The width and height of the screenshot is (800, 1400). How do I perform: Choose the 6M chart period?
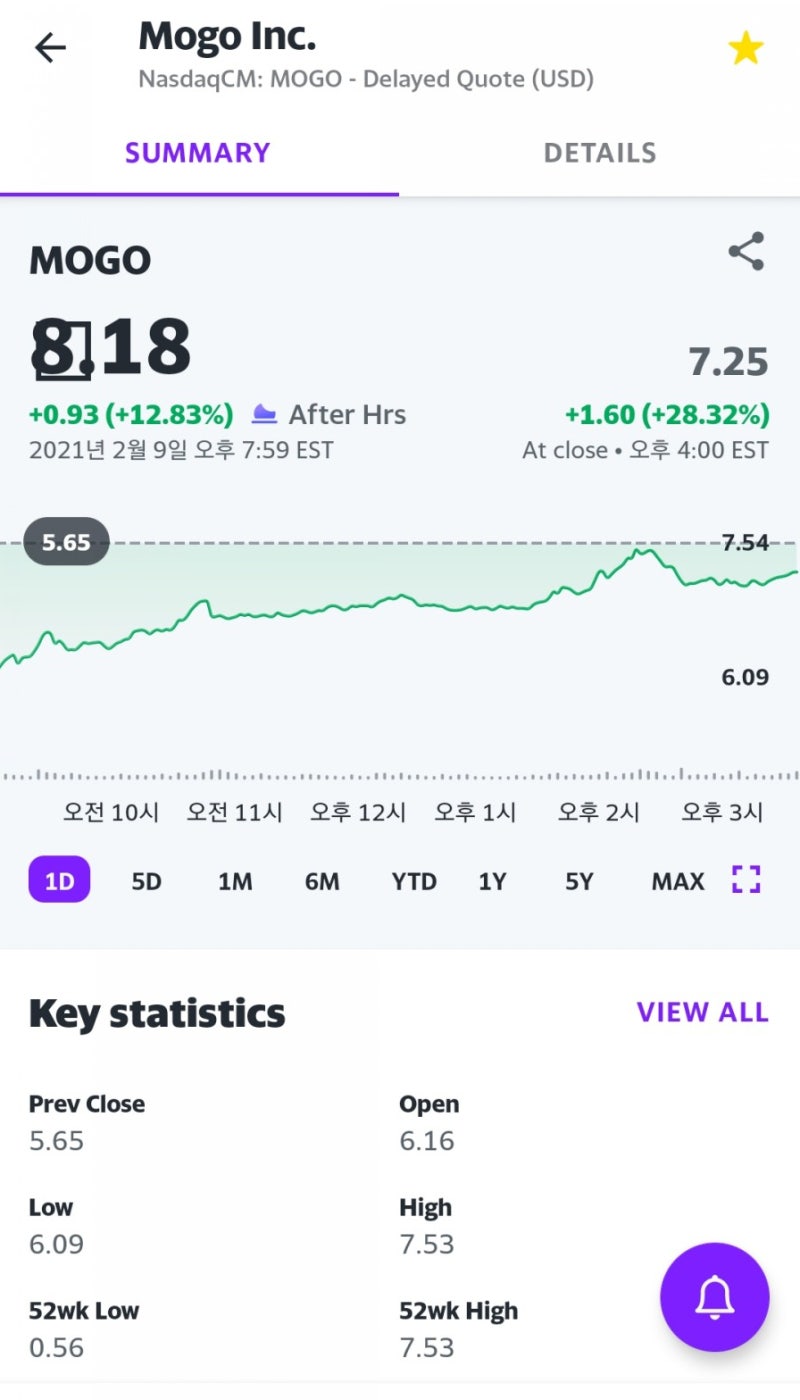coord(322,881)
